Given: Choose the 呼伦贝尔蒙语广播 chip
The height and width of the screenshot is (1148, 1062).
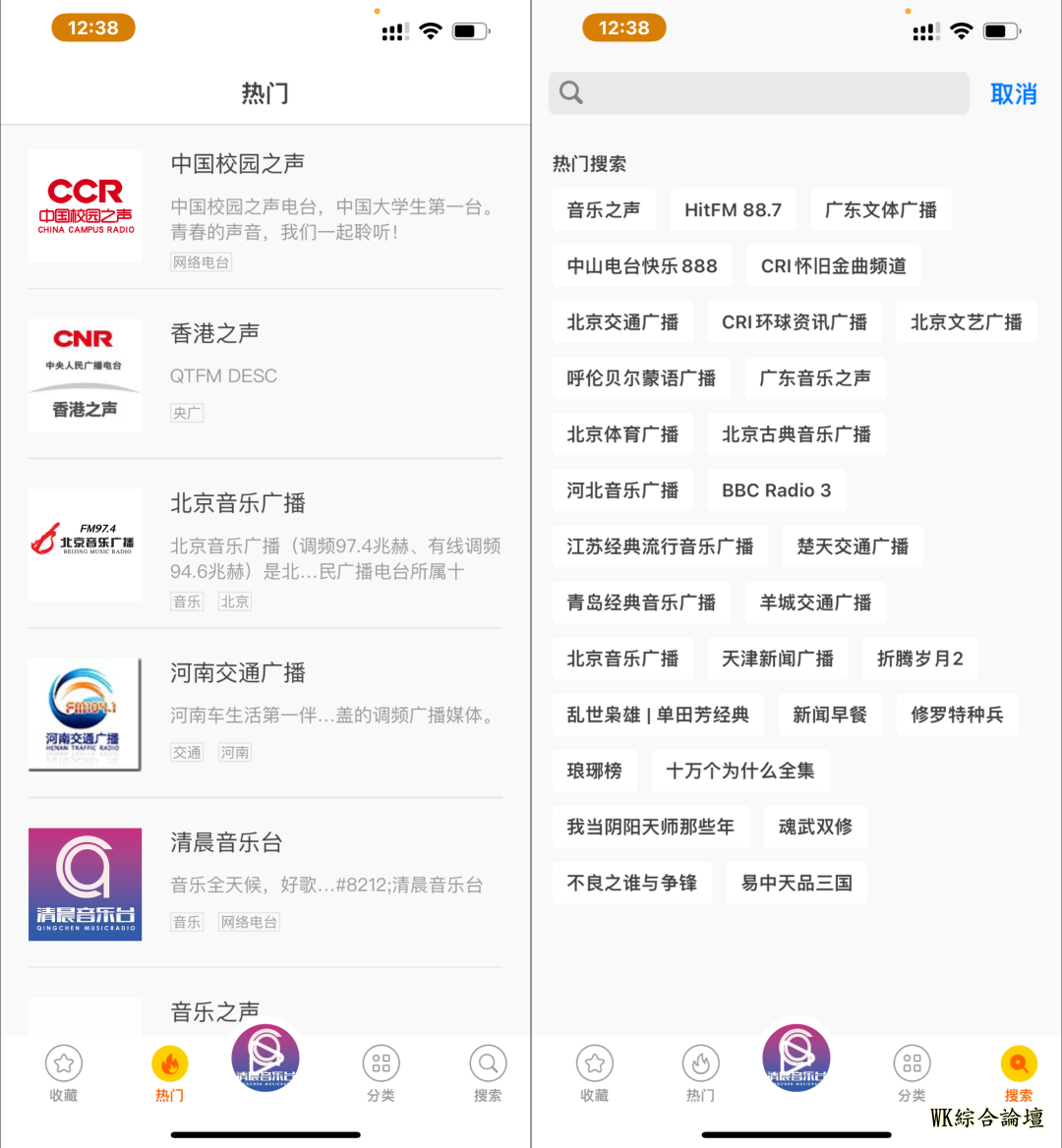Looking at the screenshot, I should (x=640, y=378).
